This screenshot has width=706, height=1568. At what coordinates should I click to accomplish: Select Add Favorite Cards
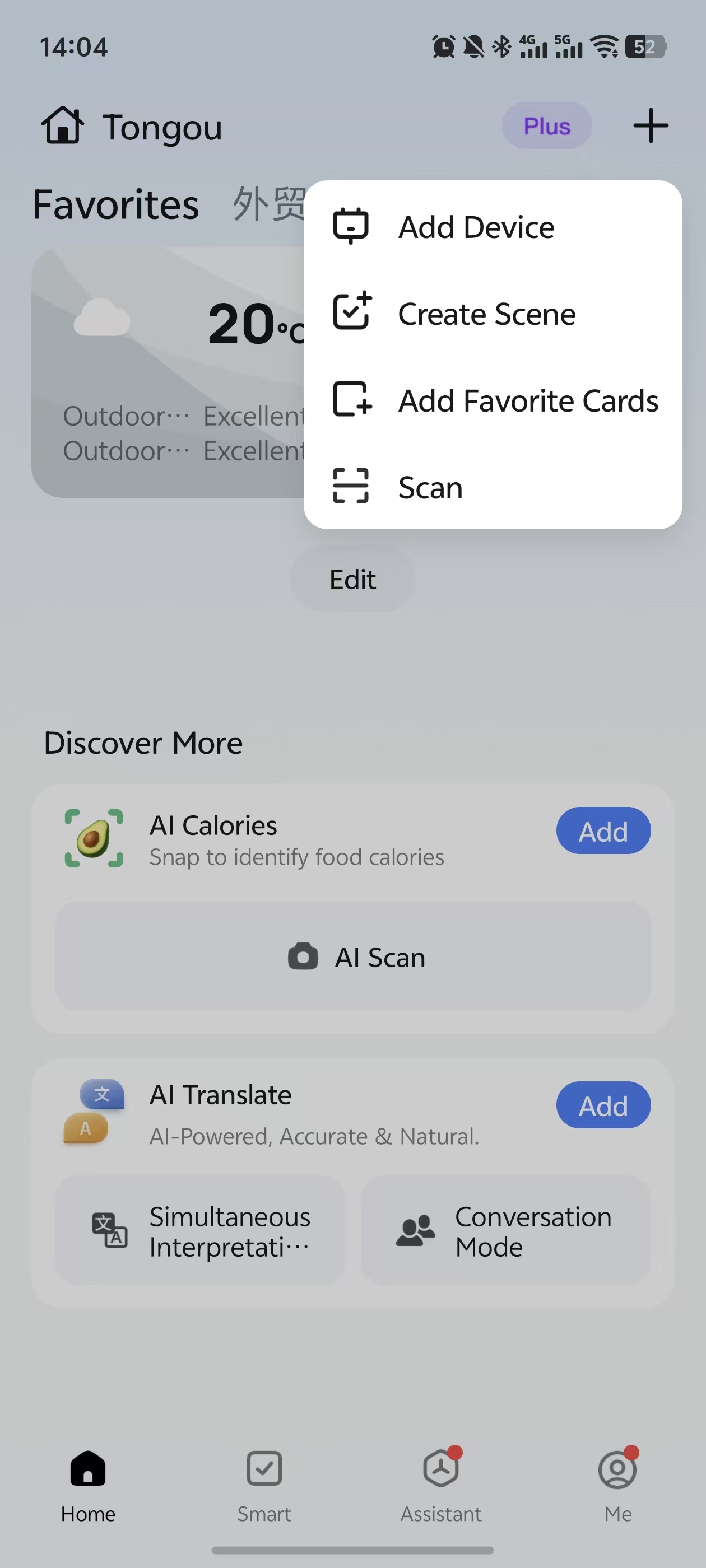pyautogui.click(x=527, y=400)
